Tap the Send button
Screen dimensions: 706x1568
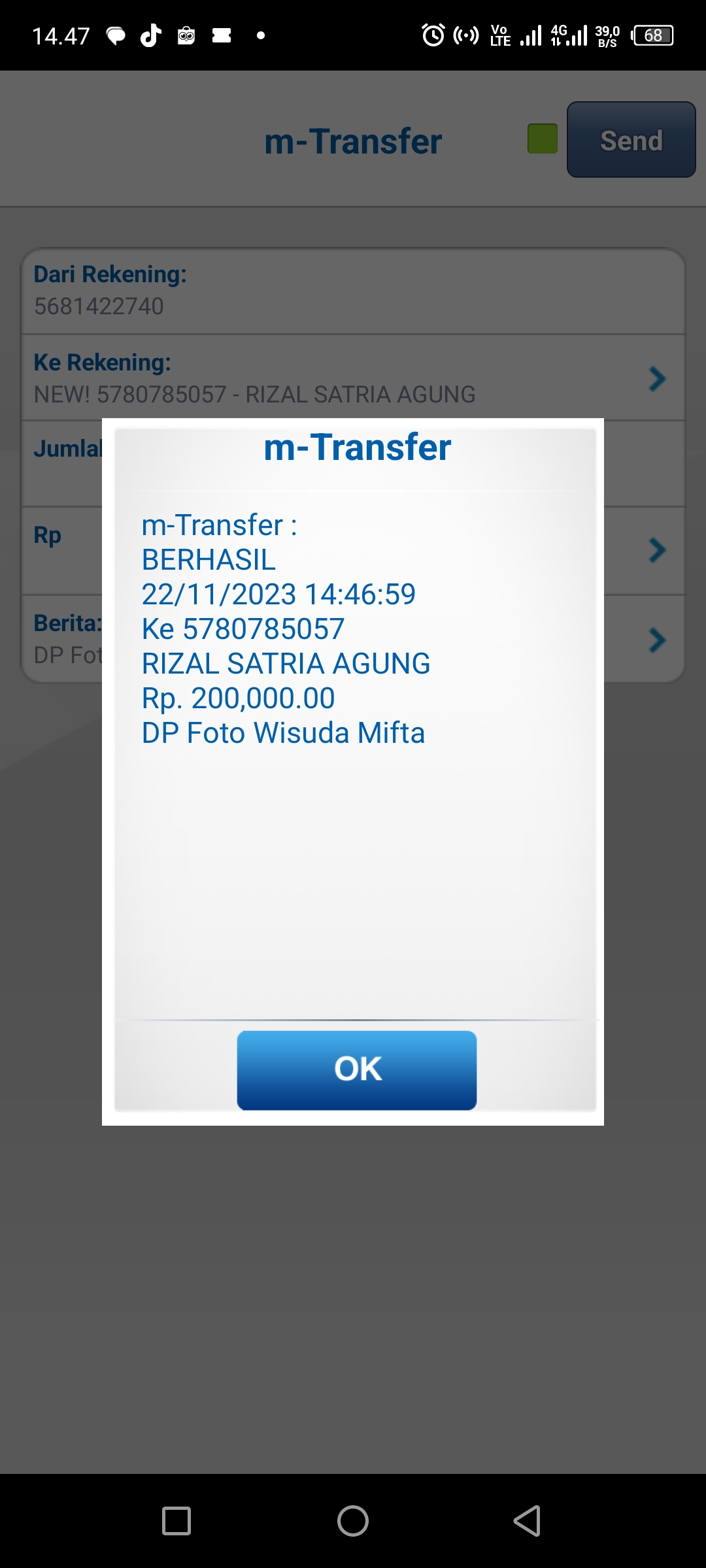[x=631, y=140]
